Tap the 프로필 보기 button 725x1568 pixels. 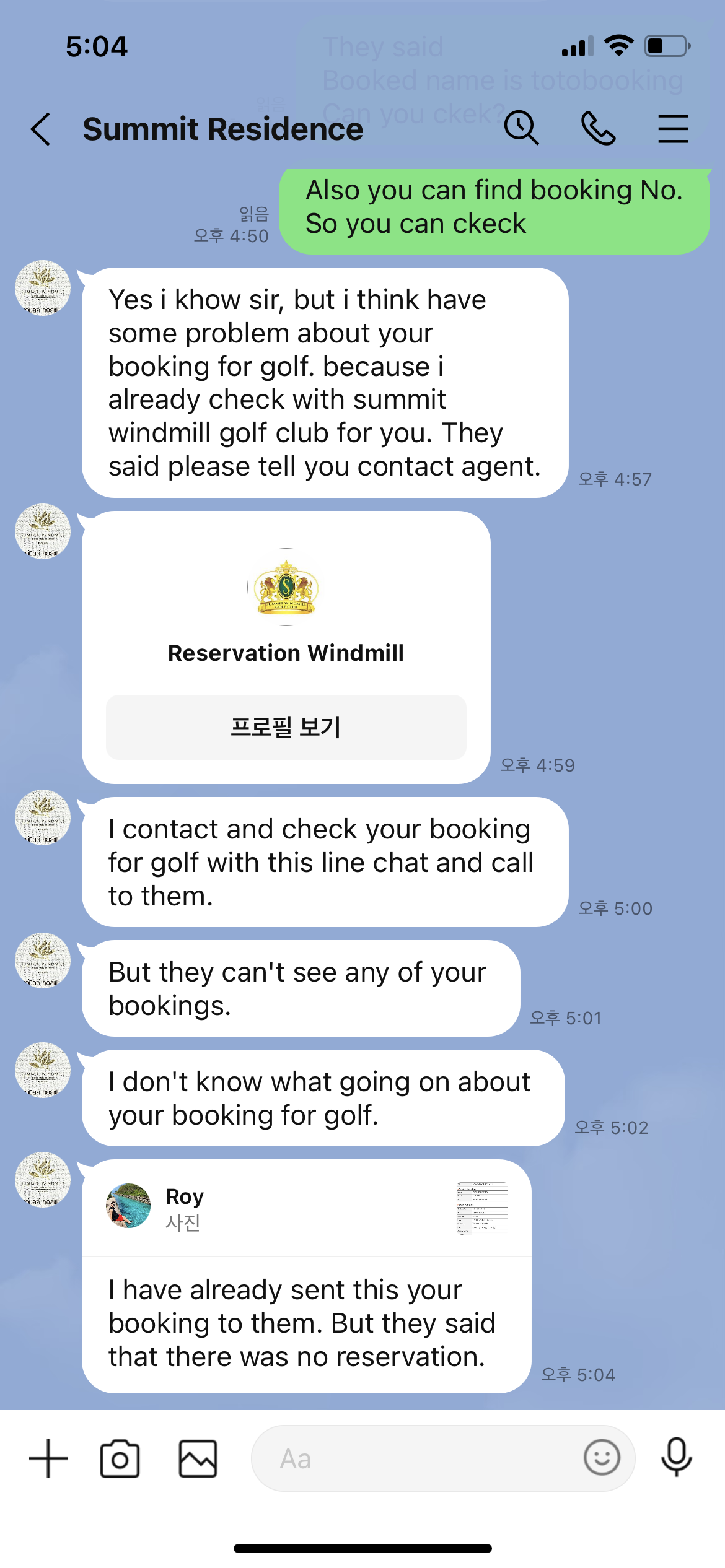click(x=286, y=727)
